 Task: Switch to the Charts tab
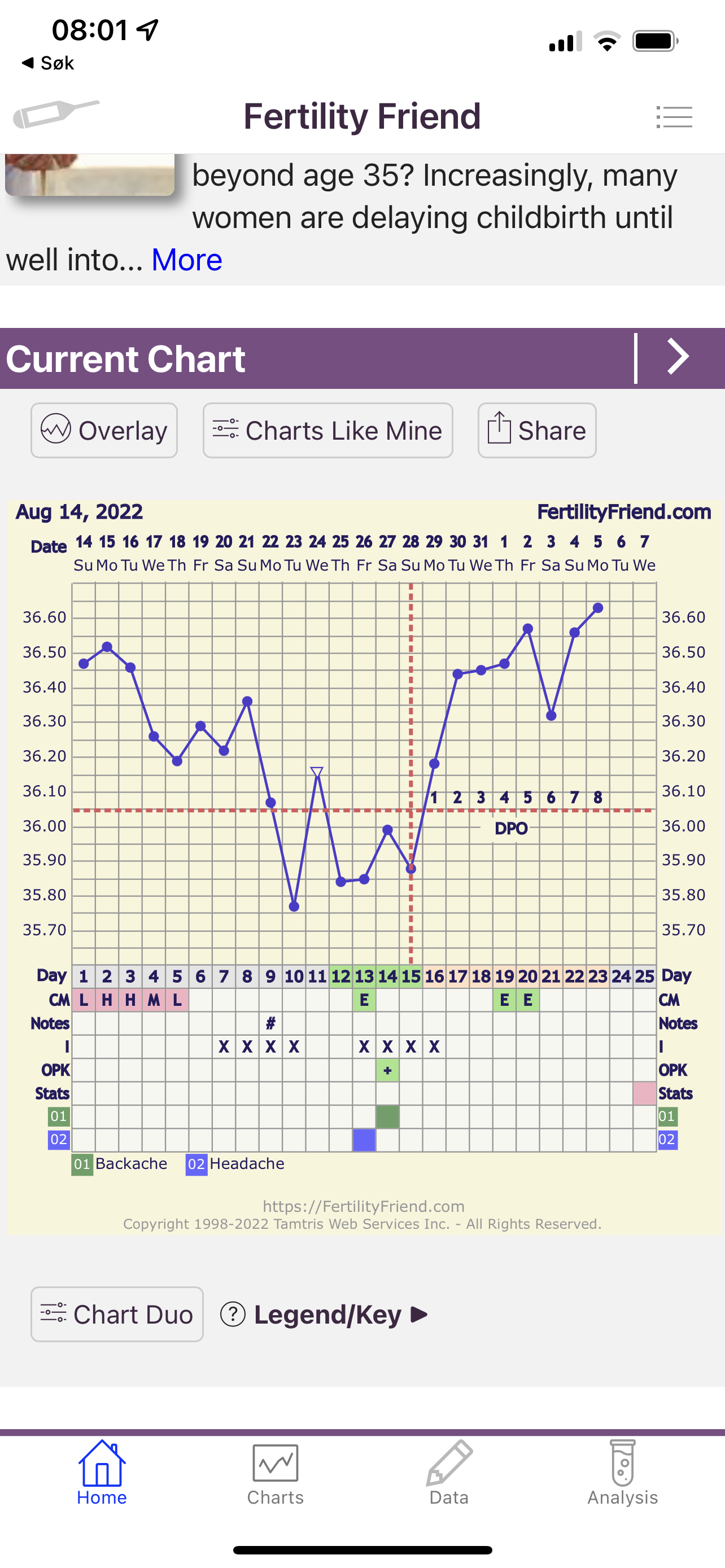(x=275, y=1473)
